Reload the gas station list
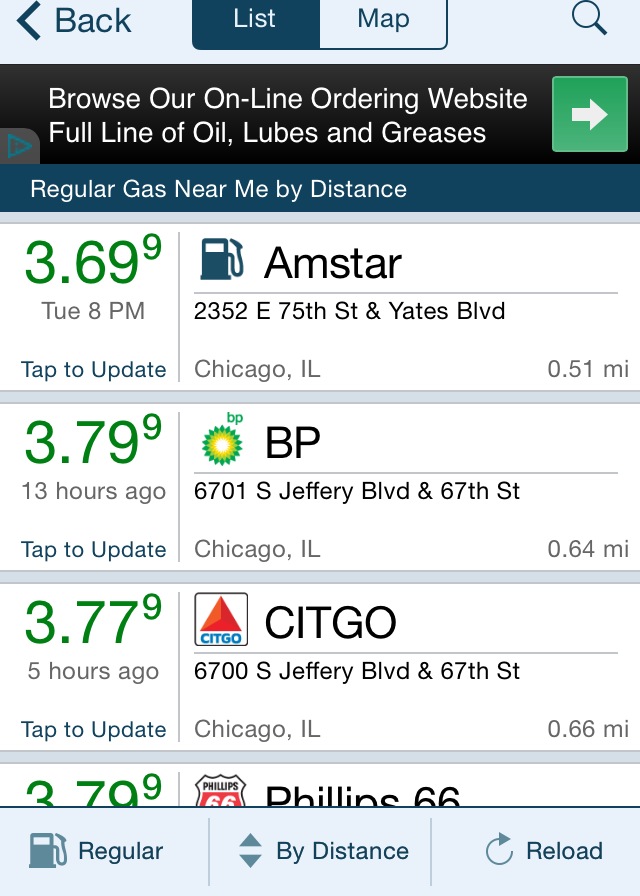 pyautogui.click(x=543, y=851)
